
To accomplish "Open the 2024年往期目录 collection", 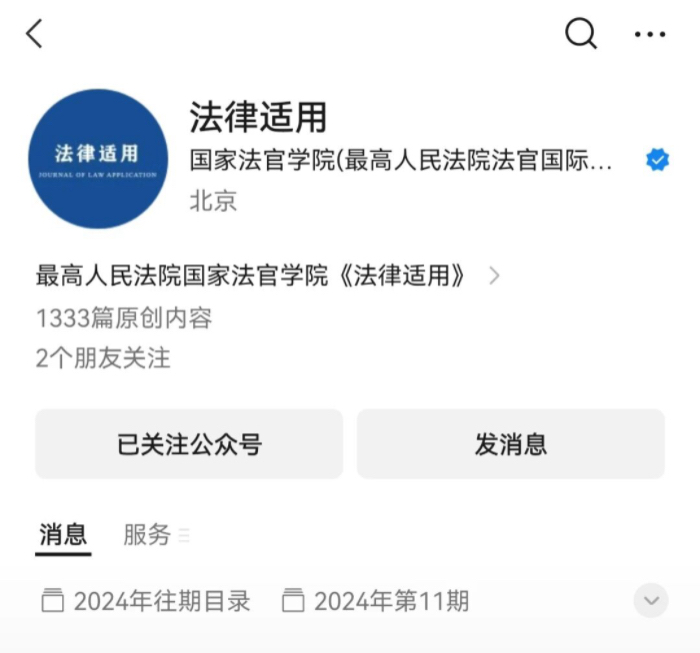I will click(x=147, y=601).
